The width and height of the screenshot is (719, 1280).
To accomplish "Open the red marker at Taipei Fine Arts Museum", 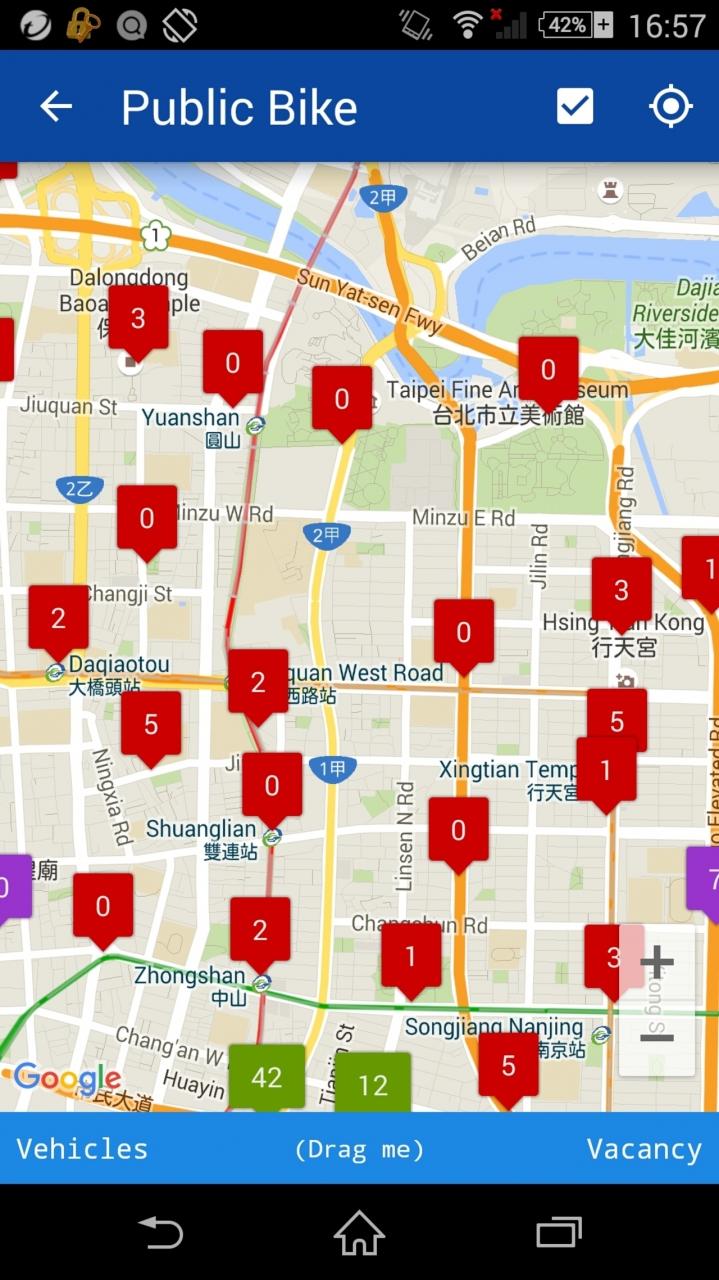I will click(548, 370).
